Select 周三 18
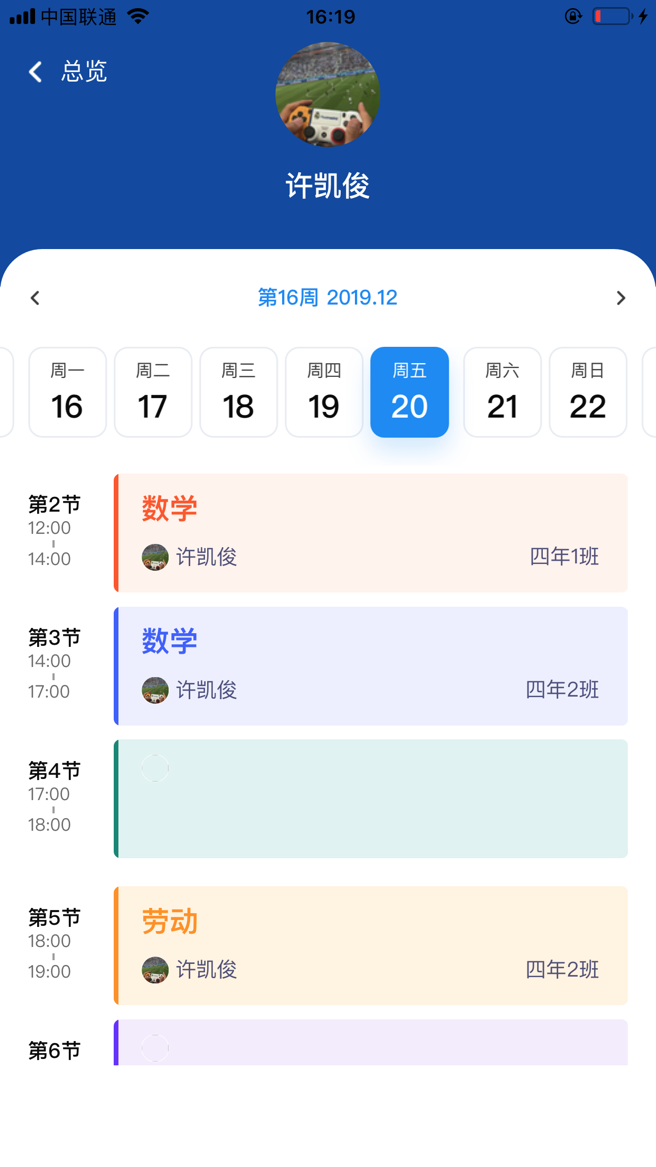The image size is (656, 1167). pos(238,392)
